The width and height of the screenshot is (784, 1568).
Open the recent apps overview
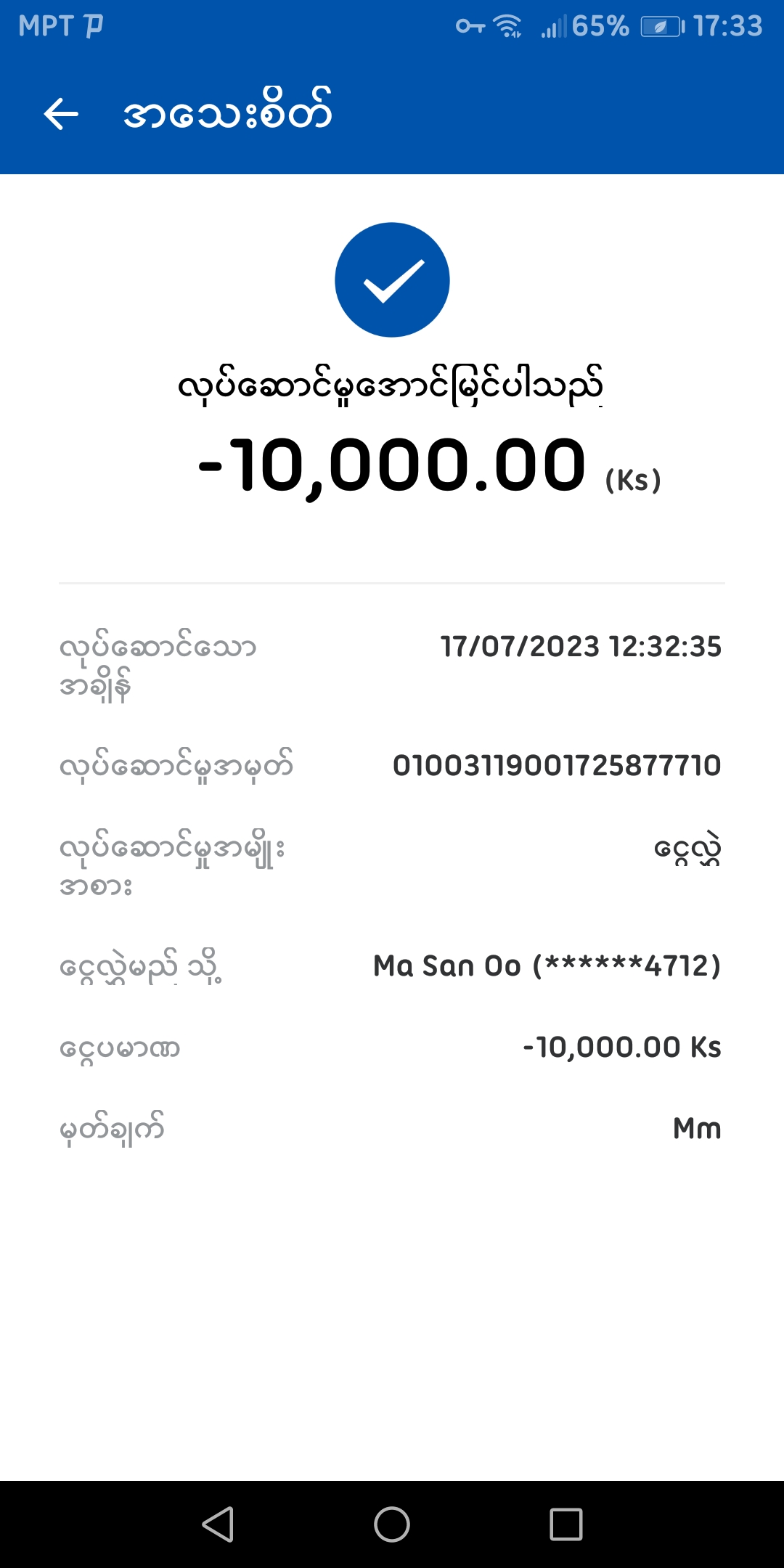tap(566, 1524)
